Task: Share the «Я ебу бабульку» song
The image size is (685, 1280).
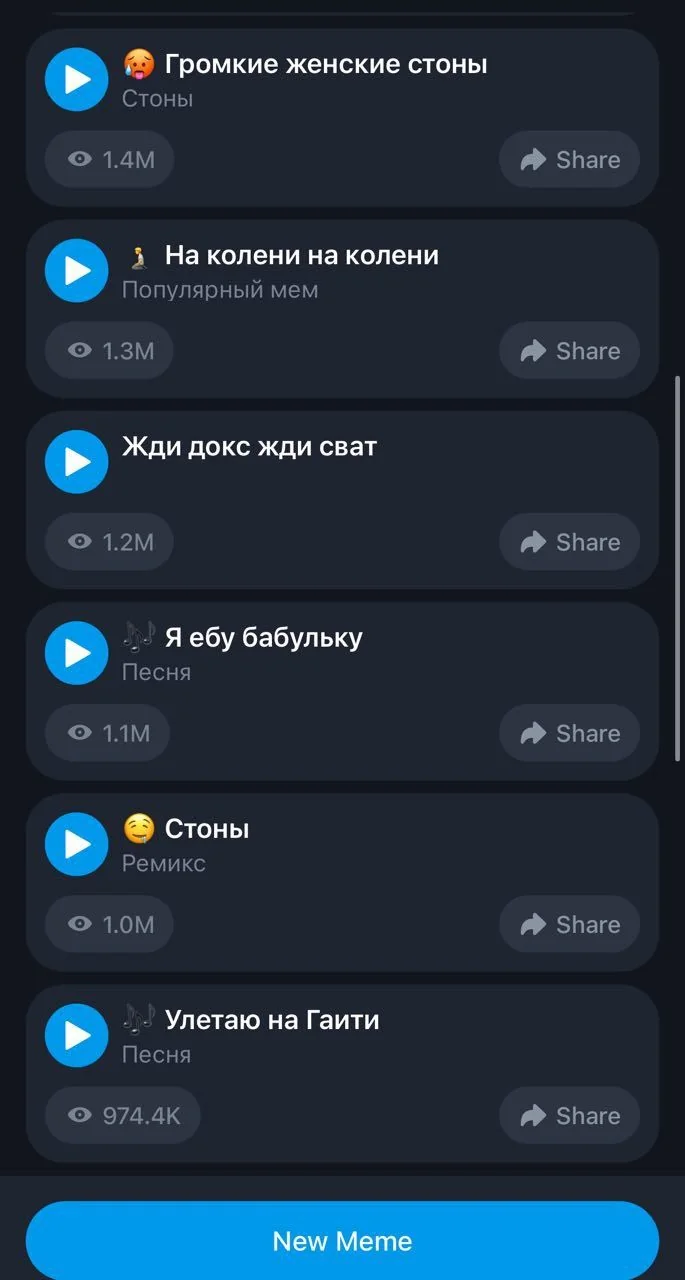Action: pyautogui.click(x=570, y=733)
